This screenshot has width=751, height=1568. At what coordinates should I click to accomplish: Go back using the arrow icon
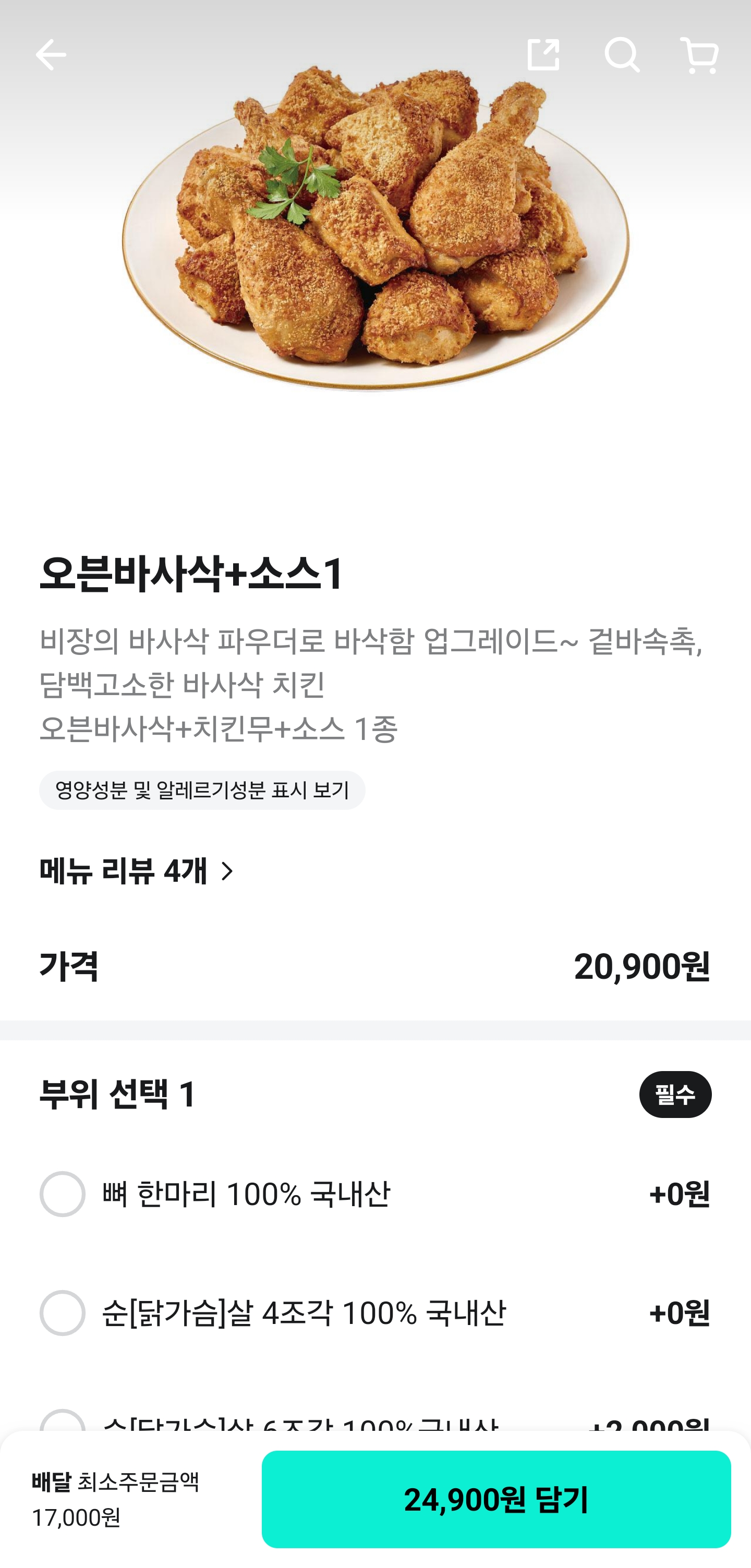[51, 55]
